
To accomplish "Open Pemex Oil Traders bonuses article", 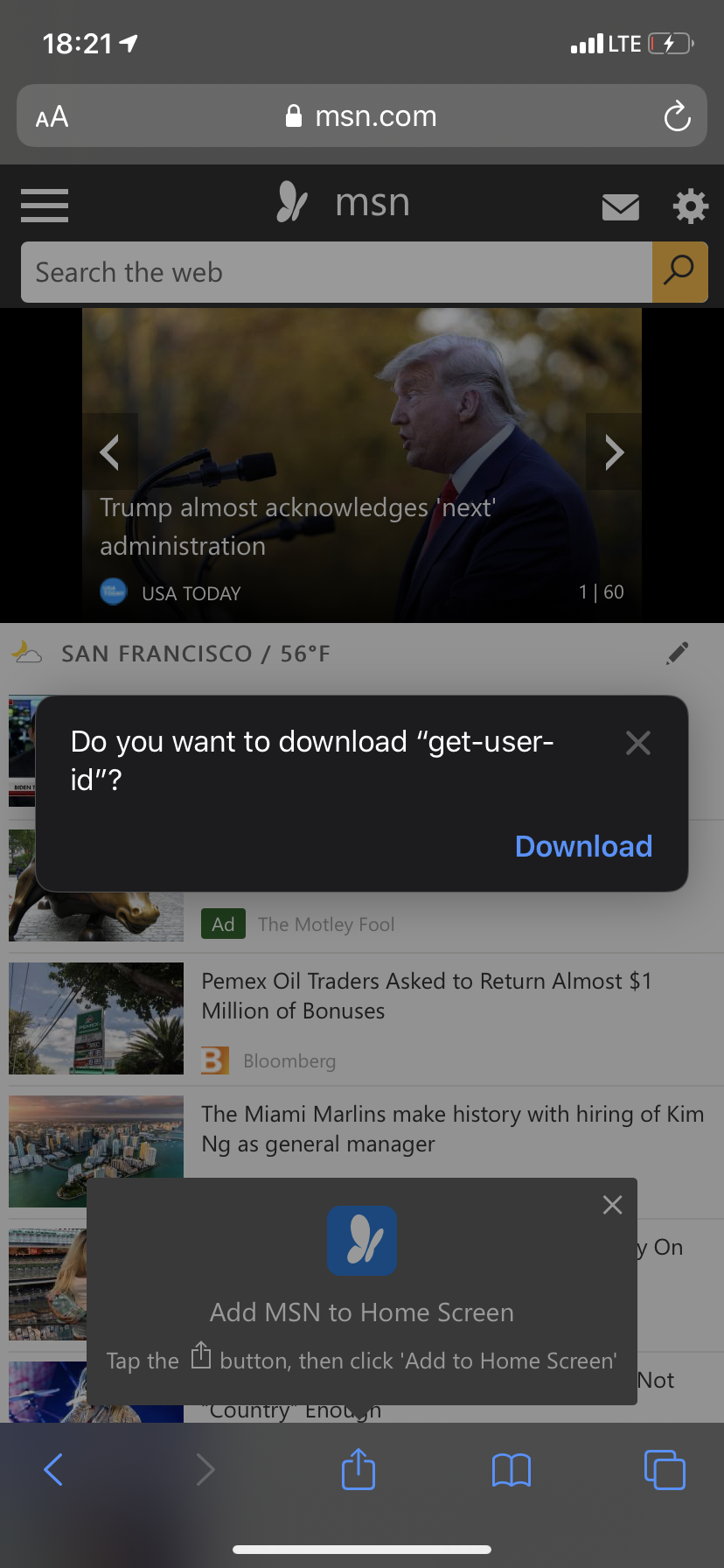I will click(x=427, y=996).
